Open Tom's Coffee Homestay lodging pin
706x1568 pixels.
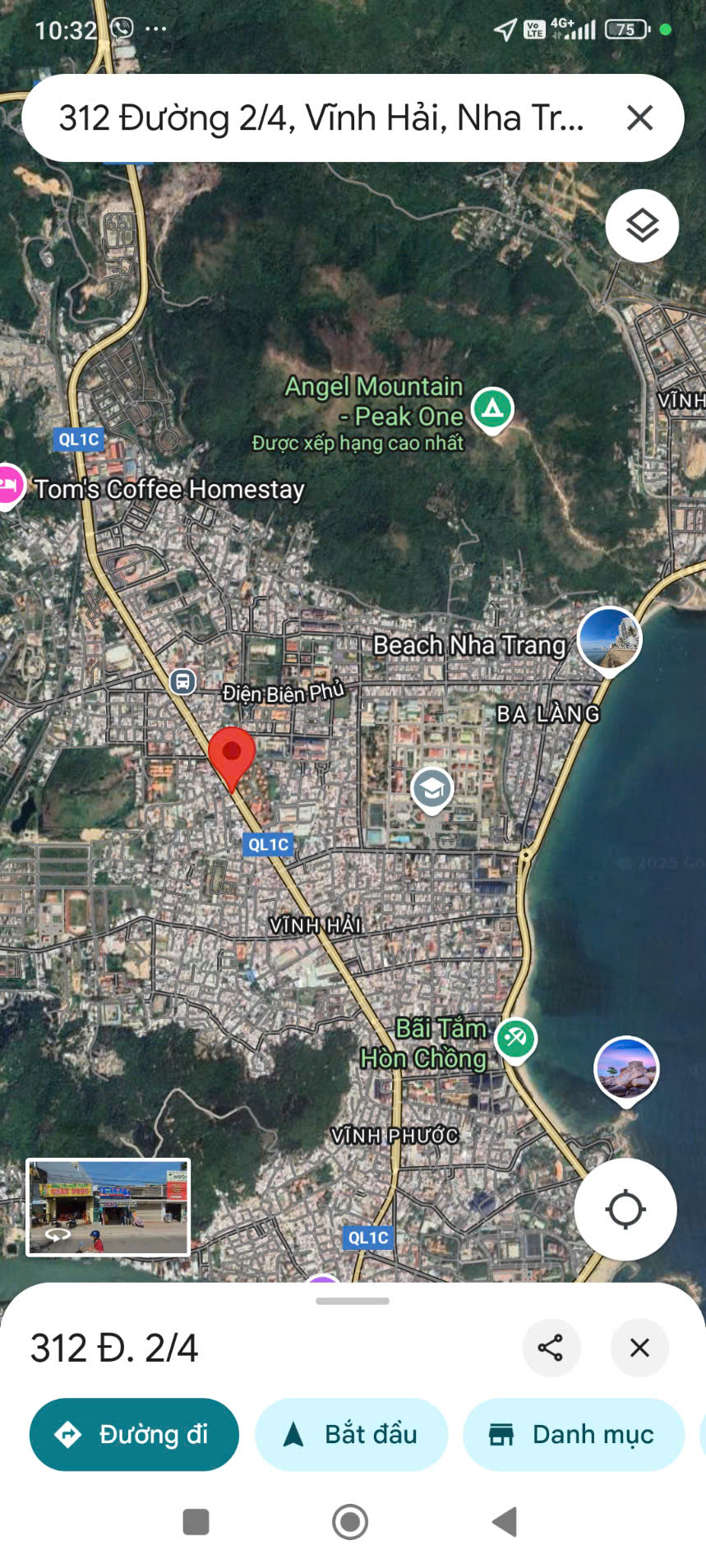click(x=9, y=485)
